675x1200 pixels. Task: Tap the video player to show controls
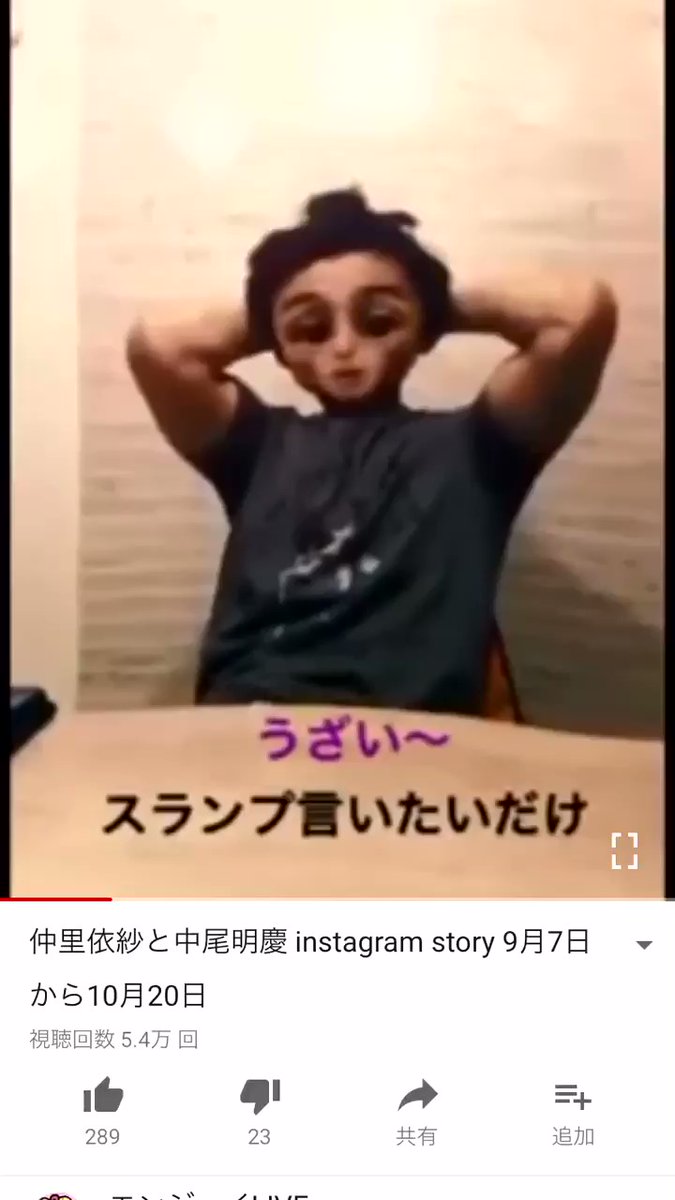tap(337, 449)
